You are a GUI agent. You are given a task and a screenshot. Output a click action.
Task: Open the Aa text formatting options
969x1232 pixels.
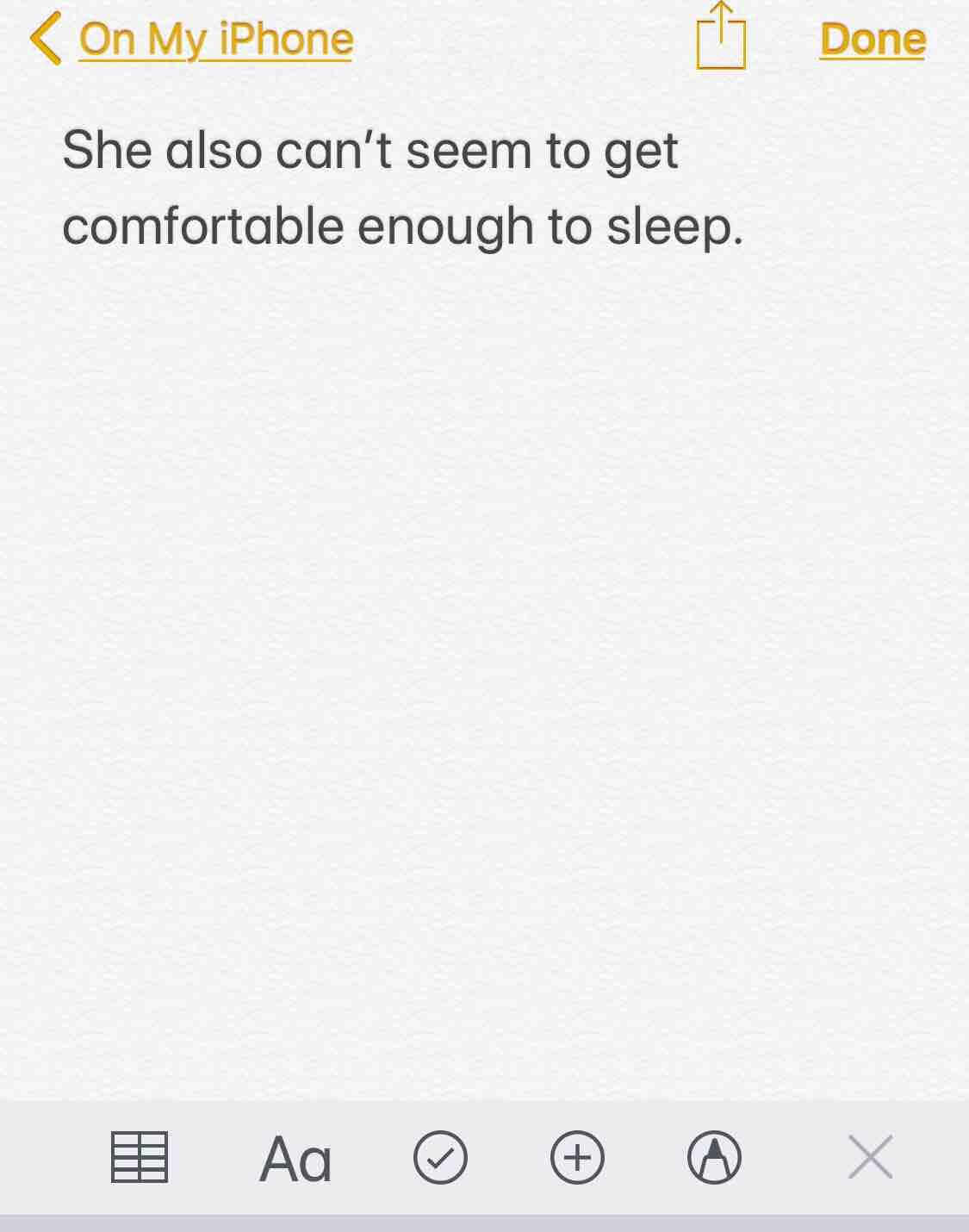(x=295, y=1159)
